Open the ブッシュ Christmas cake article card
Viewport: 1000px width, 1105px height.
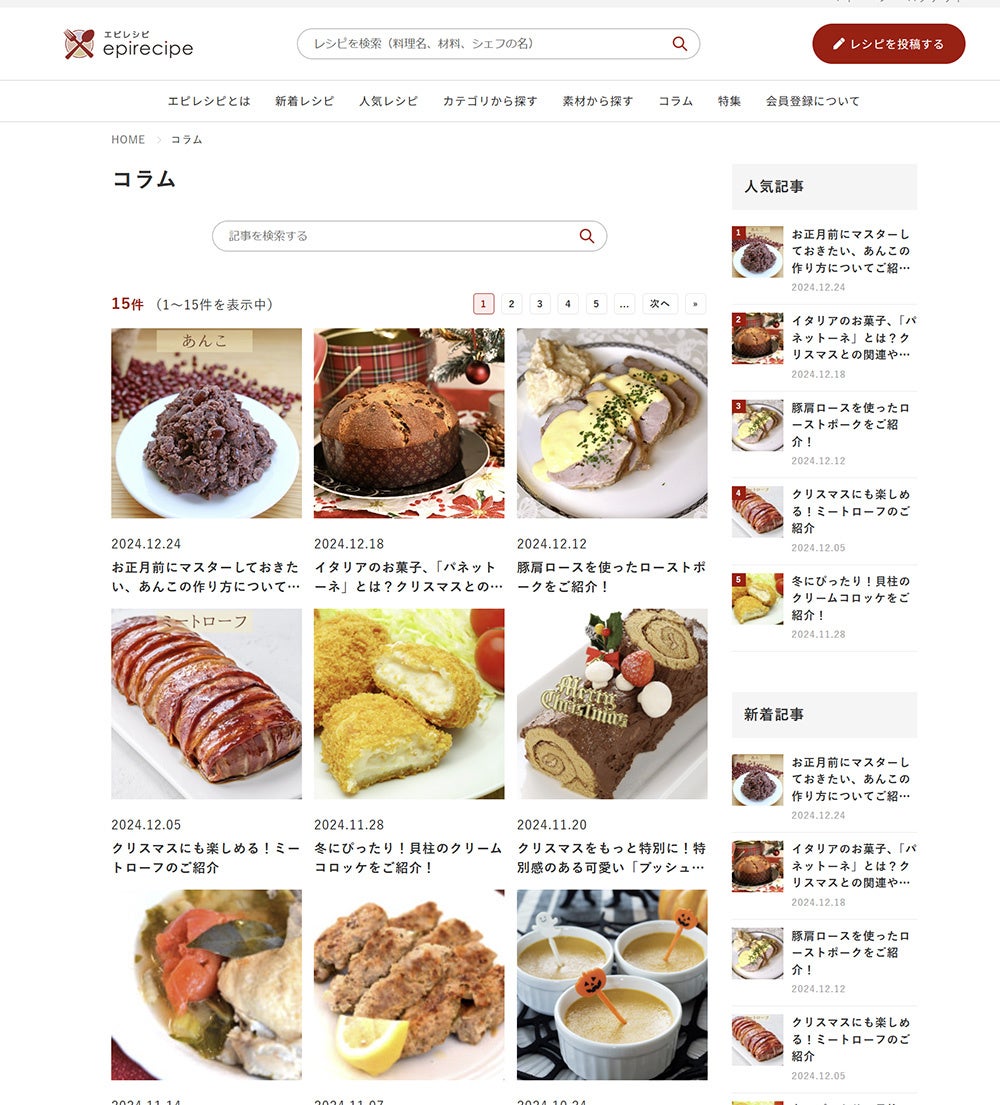click(611, 704)
